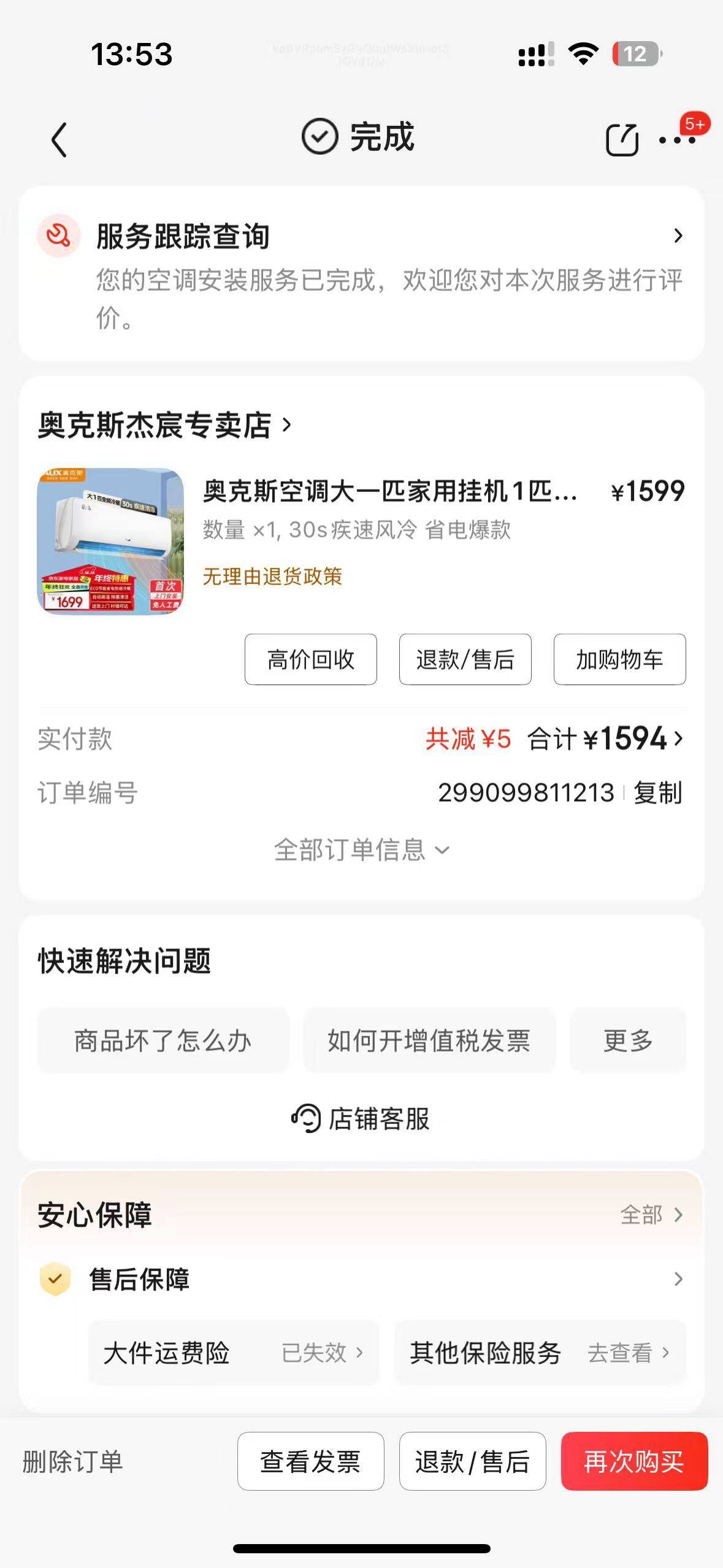The image size is (723, 1568).
Task: Tap 退款/售后 under the product
Action: [465, 659]
